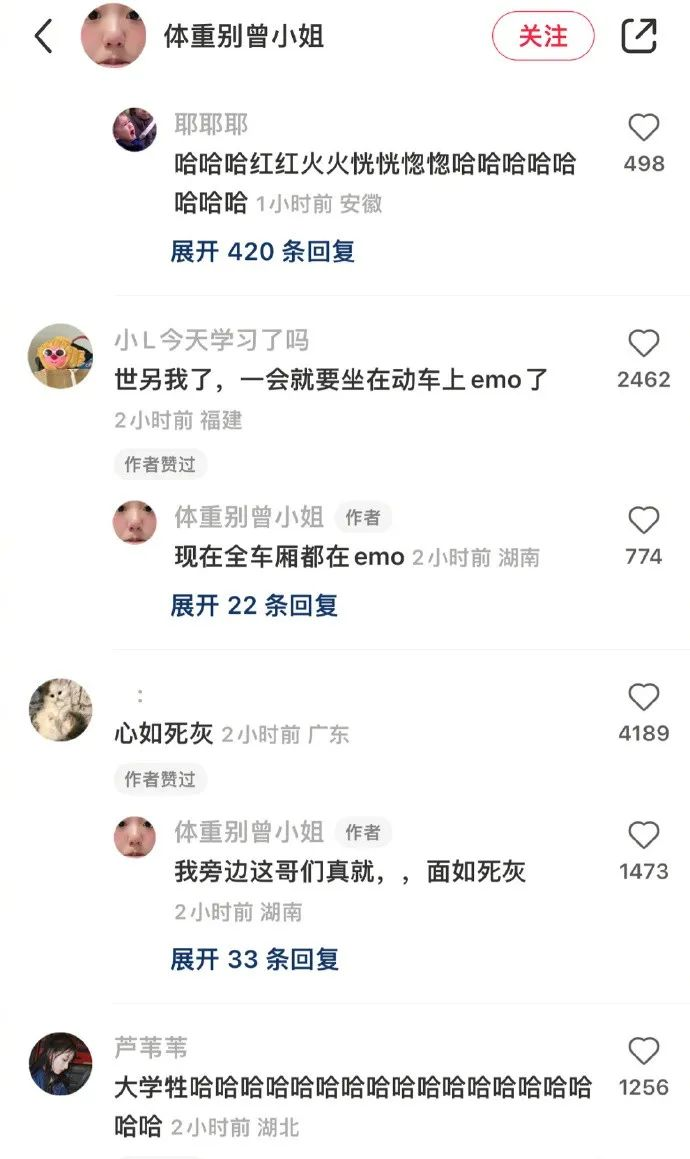Like the author's reply 现在全车厢都在emo

pyautogui.click(x=643, y=520)
